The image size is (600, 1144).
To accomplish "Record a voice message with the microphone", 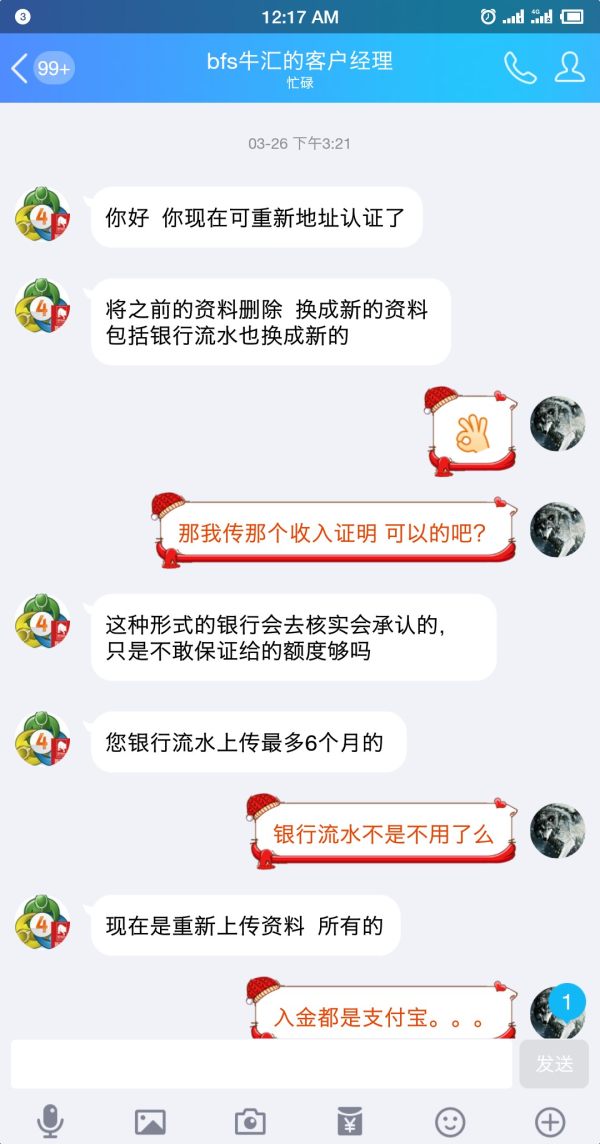I will tap(49, 1121).
